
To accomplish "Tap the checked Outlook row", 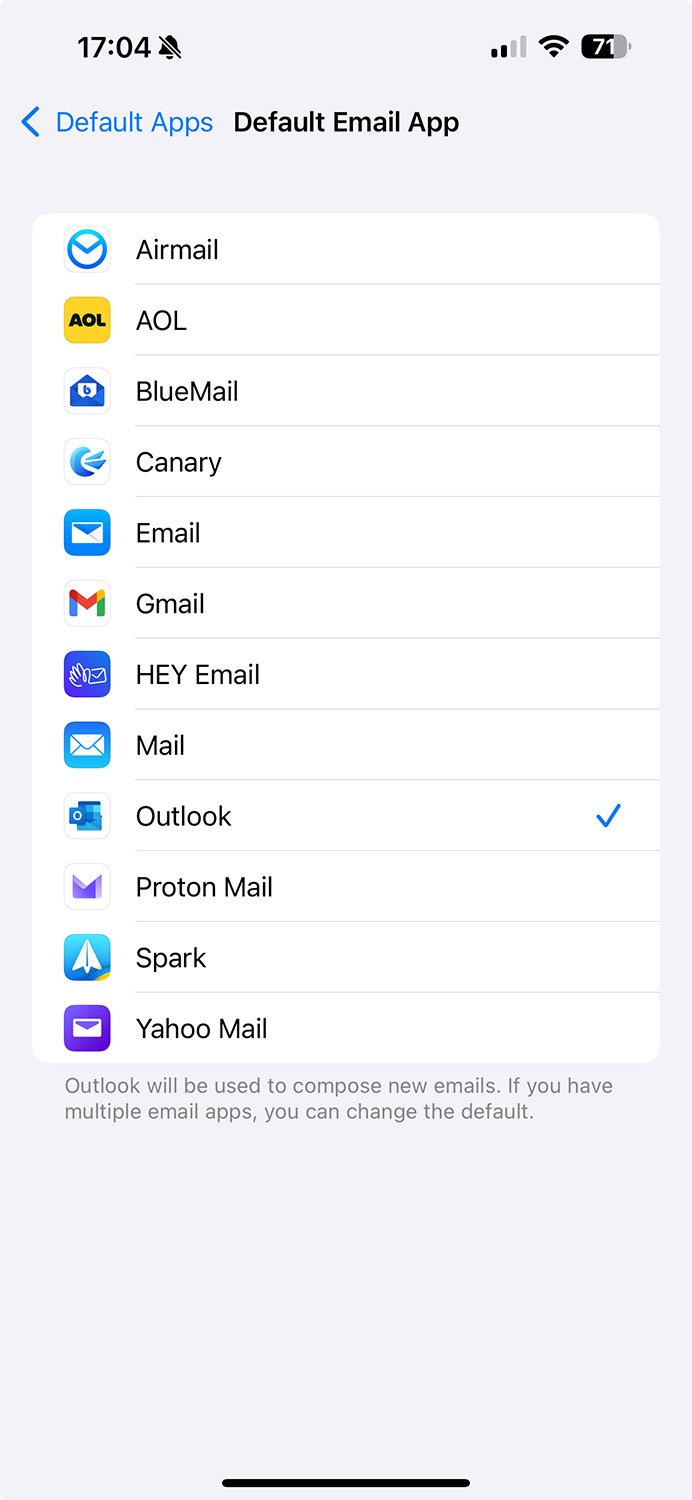I will (346, 817).
